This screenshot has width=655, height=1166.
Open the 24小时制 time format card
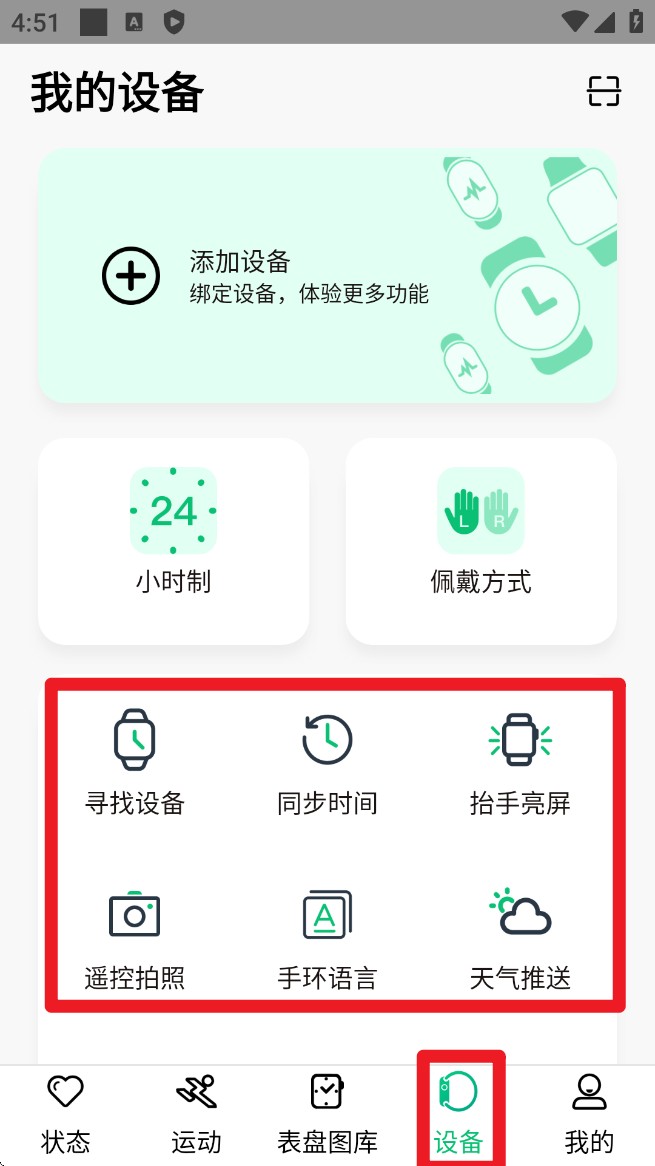[173, 540]
